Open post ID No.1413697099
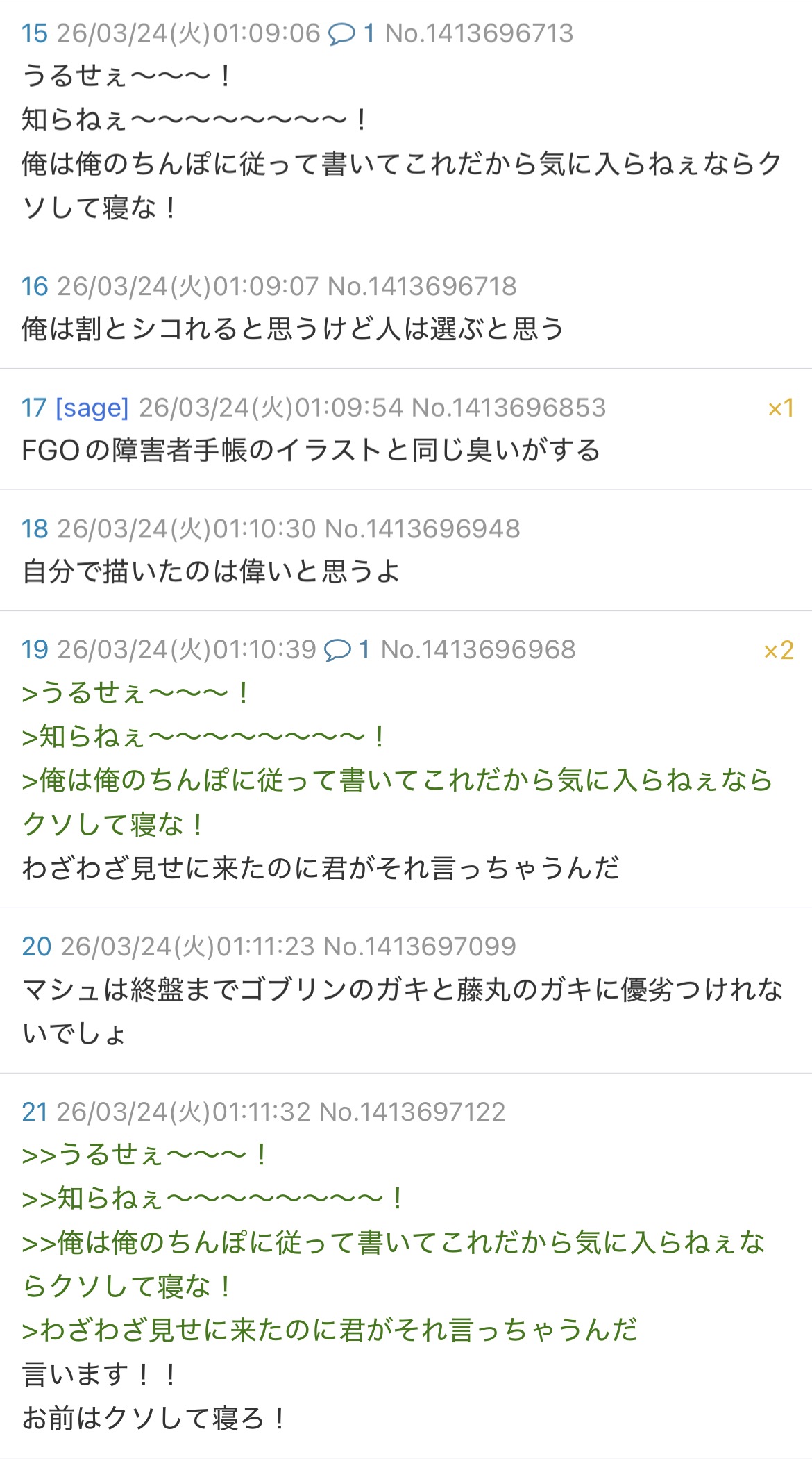 pos(420,946)
